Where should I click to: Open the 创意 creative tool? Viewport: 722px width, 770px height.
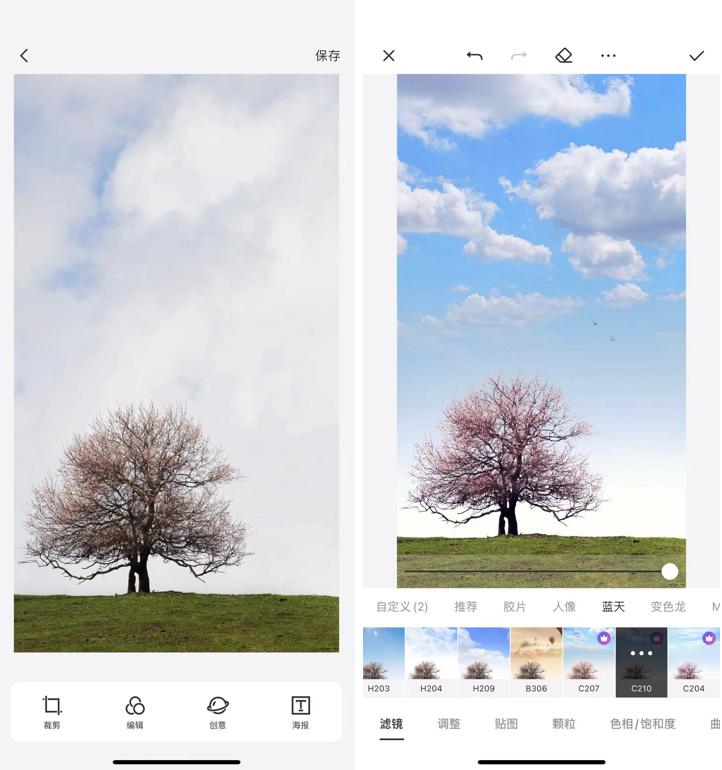click(x=218, y=712)
